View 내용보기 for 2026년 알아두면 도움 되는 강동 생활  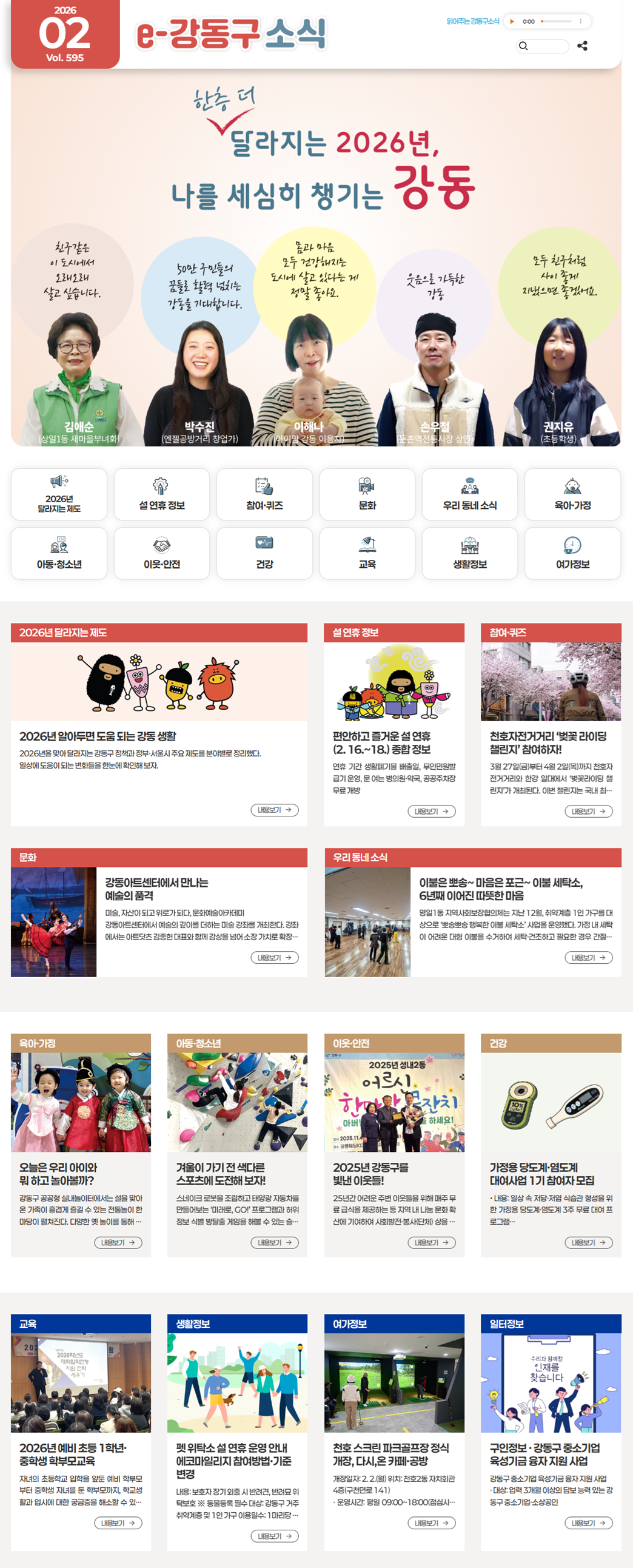(x=274, y=810)
